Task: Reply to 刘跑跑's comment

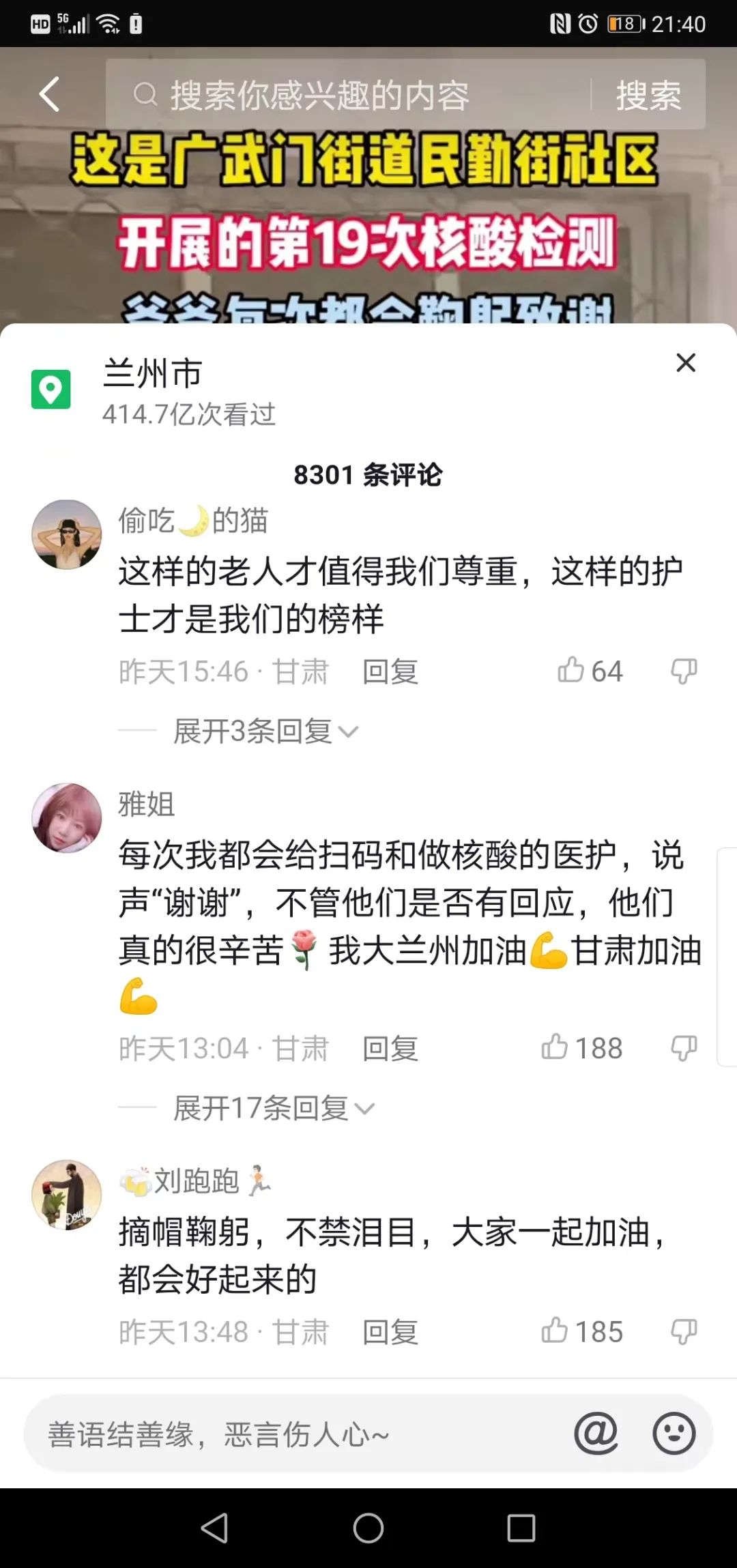Action: 390,1332
